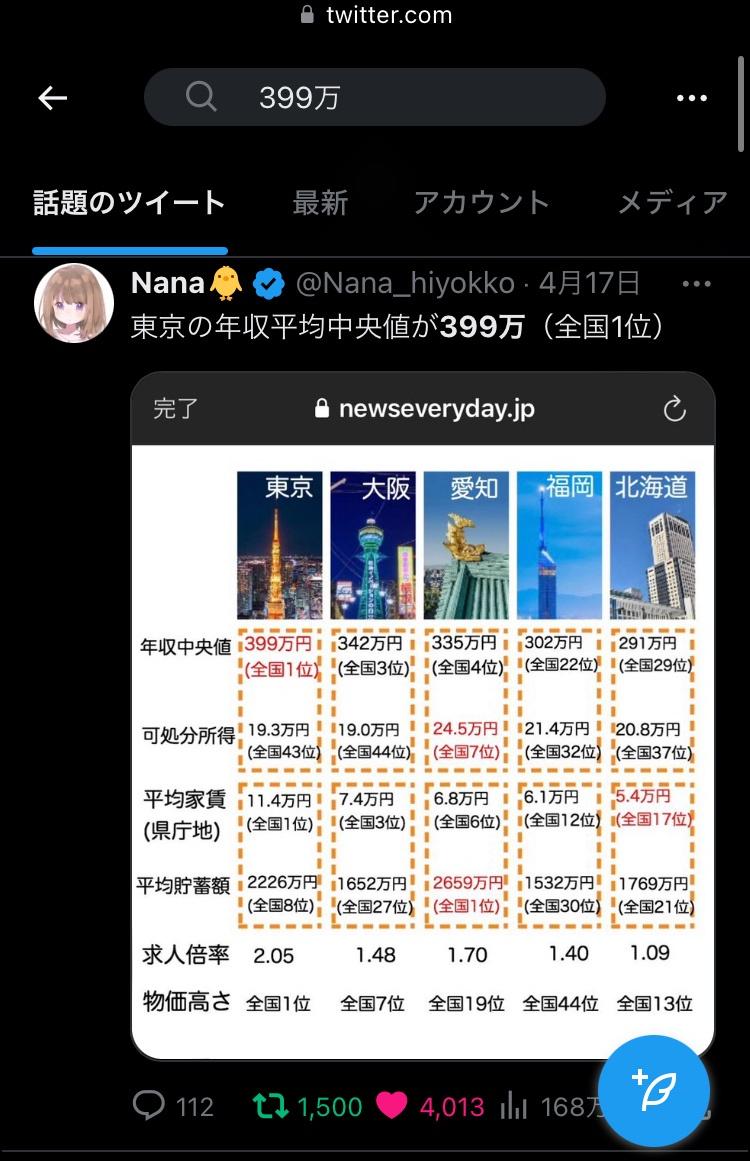Unlike Nana's tweet via the heart
Image resolution: width=750 pixels, height=1161 pixels.
392,1105
